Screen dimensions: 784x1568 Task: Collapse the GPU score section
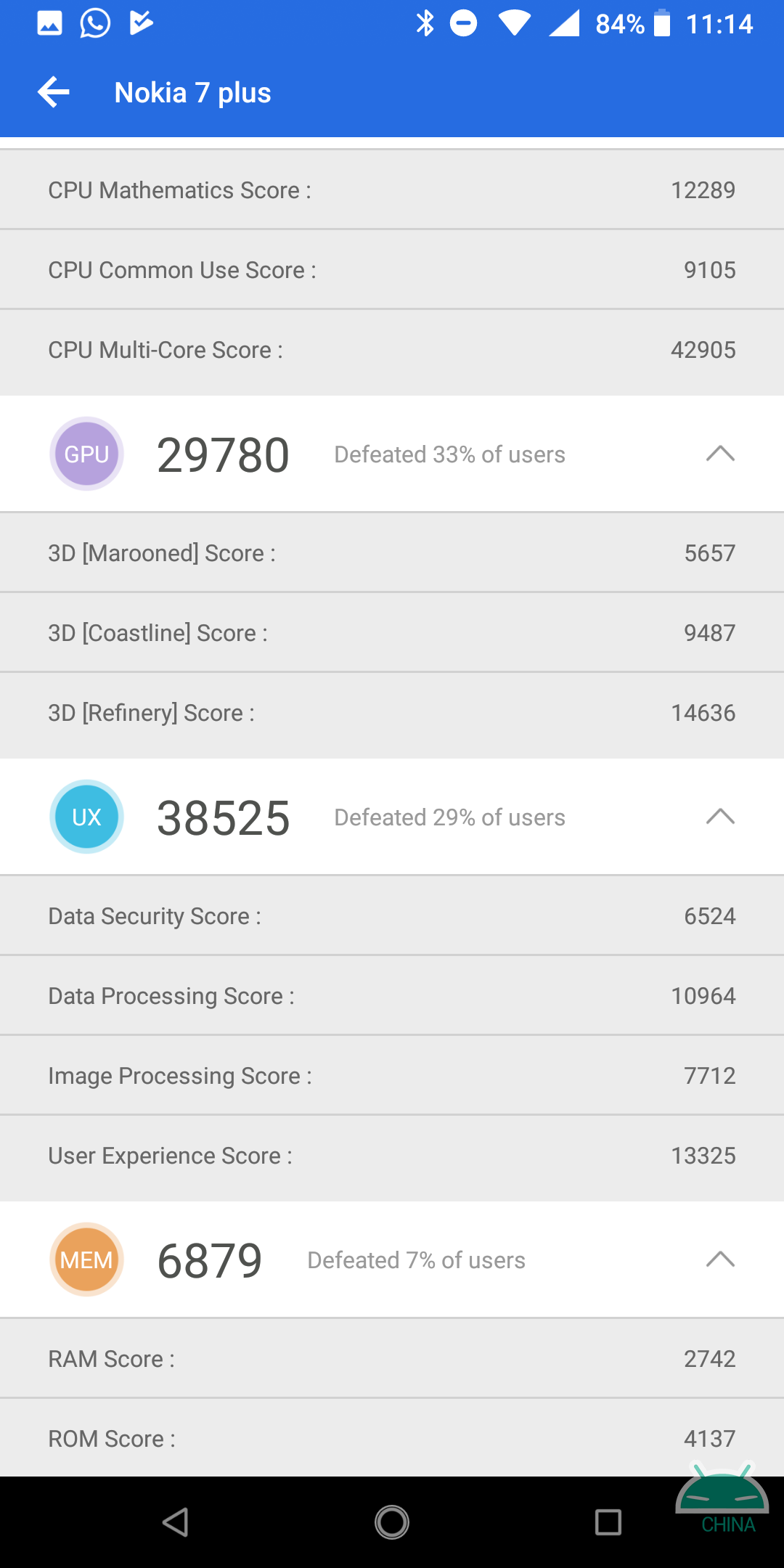pos(720,454)
